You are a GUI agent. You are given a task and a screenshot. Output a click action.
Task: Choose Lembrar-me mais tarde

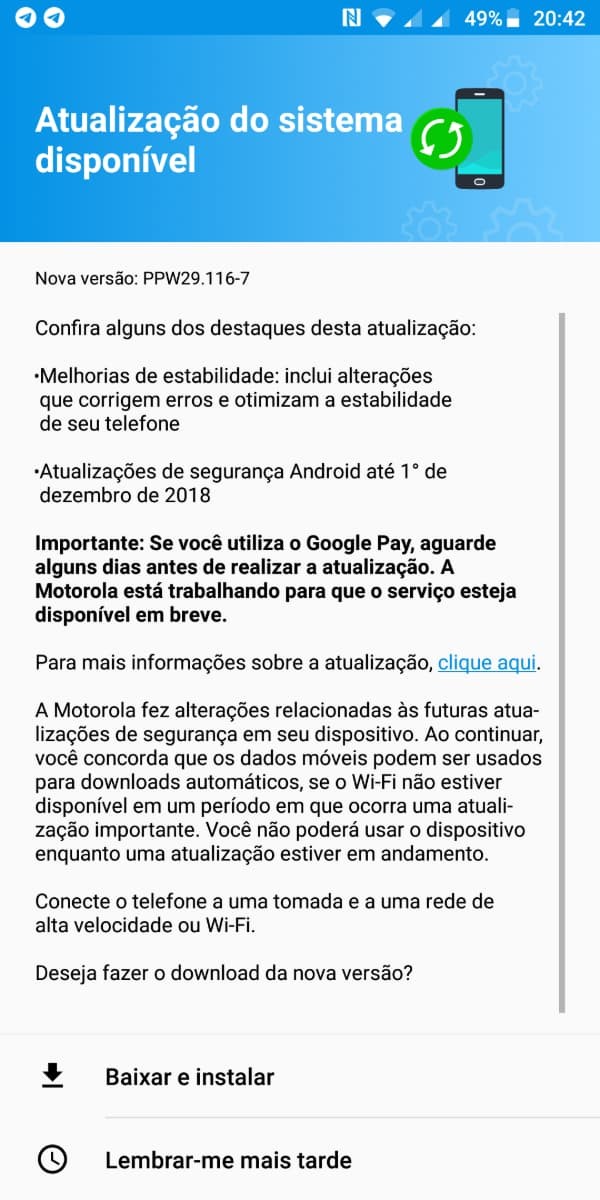pyautogui.click(x=228, y=1160)
